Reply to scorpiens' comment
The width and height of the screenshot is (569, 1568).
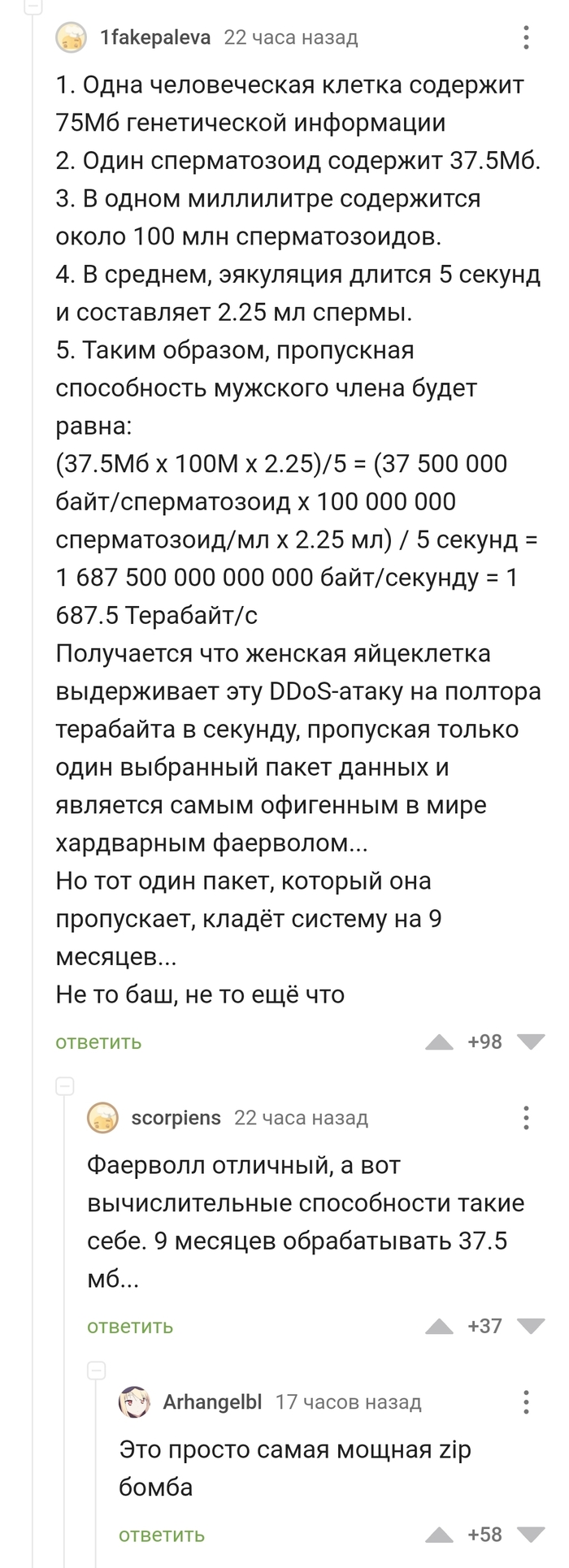point(130,1326)
